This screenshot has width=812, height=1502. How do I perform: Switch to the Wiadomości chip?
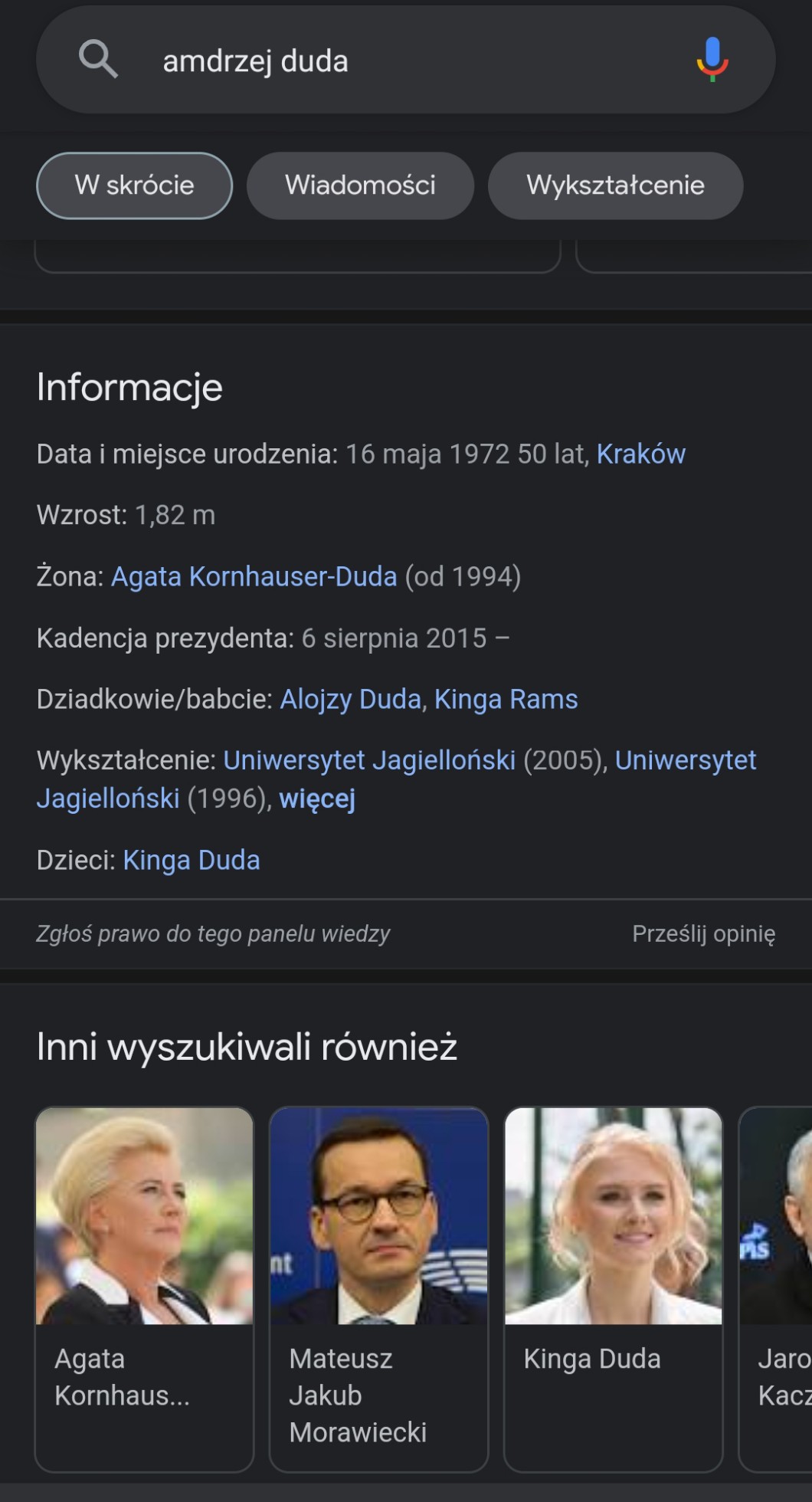(360, 185)
